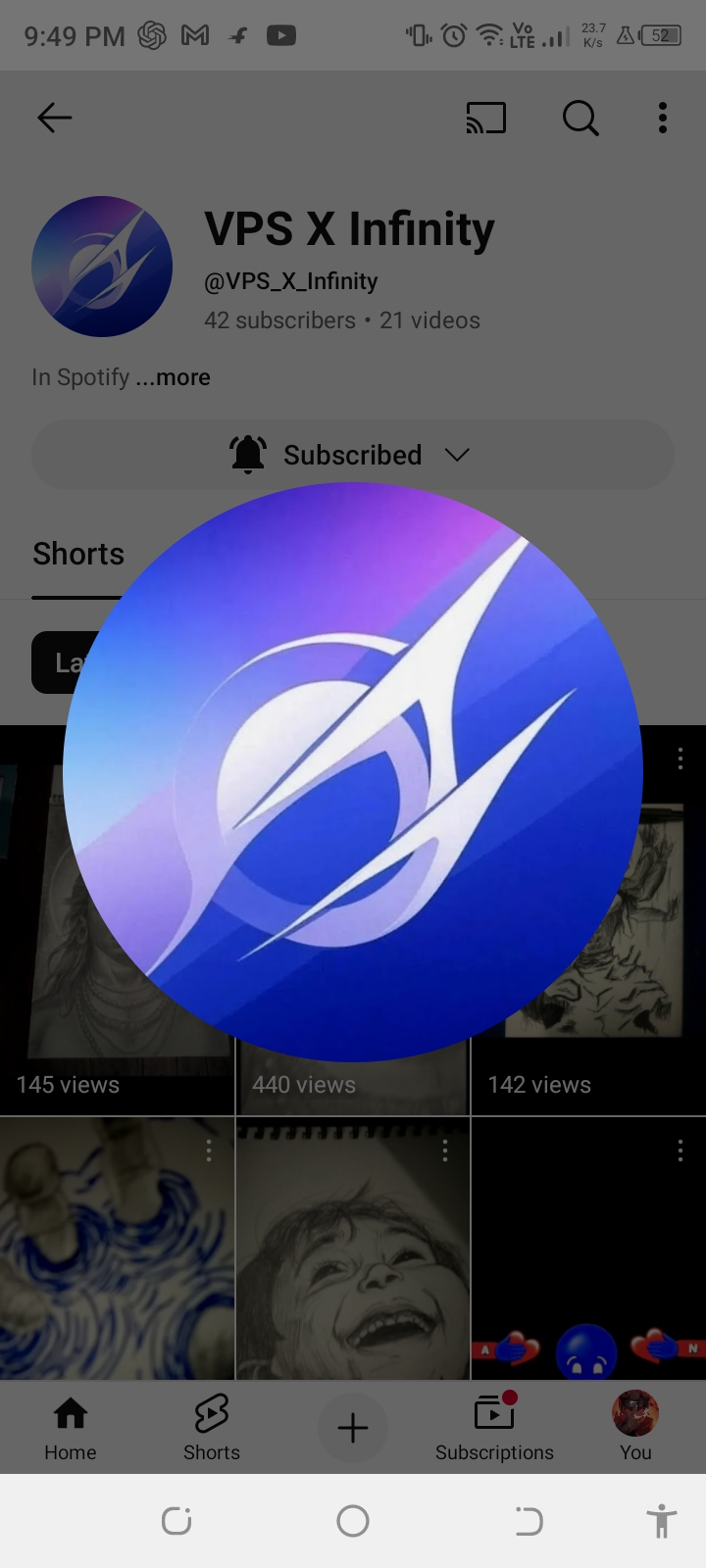Go to the Home tab
The image size is (706, 1568).
71,1427
